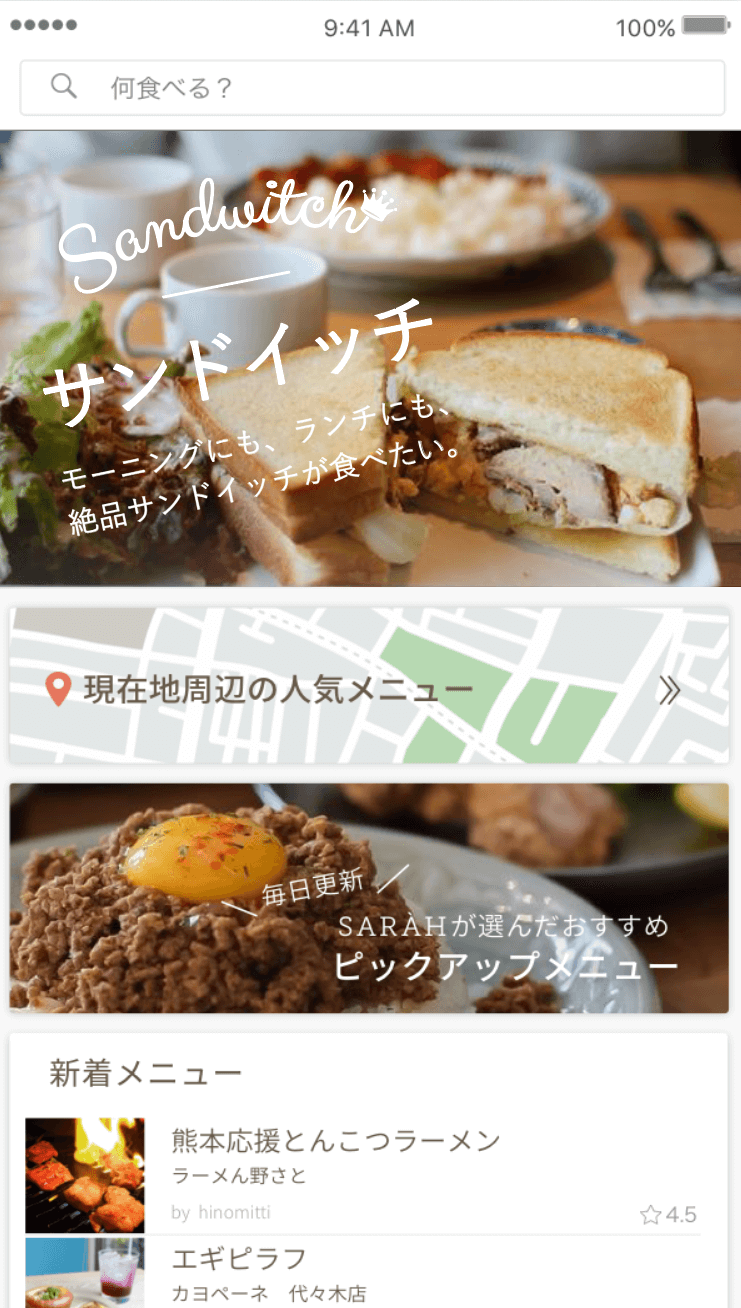
Task: Open the ピックアップメニュー recommendation card
Action: click(x=370, y=898)
